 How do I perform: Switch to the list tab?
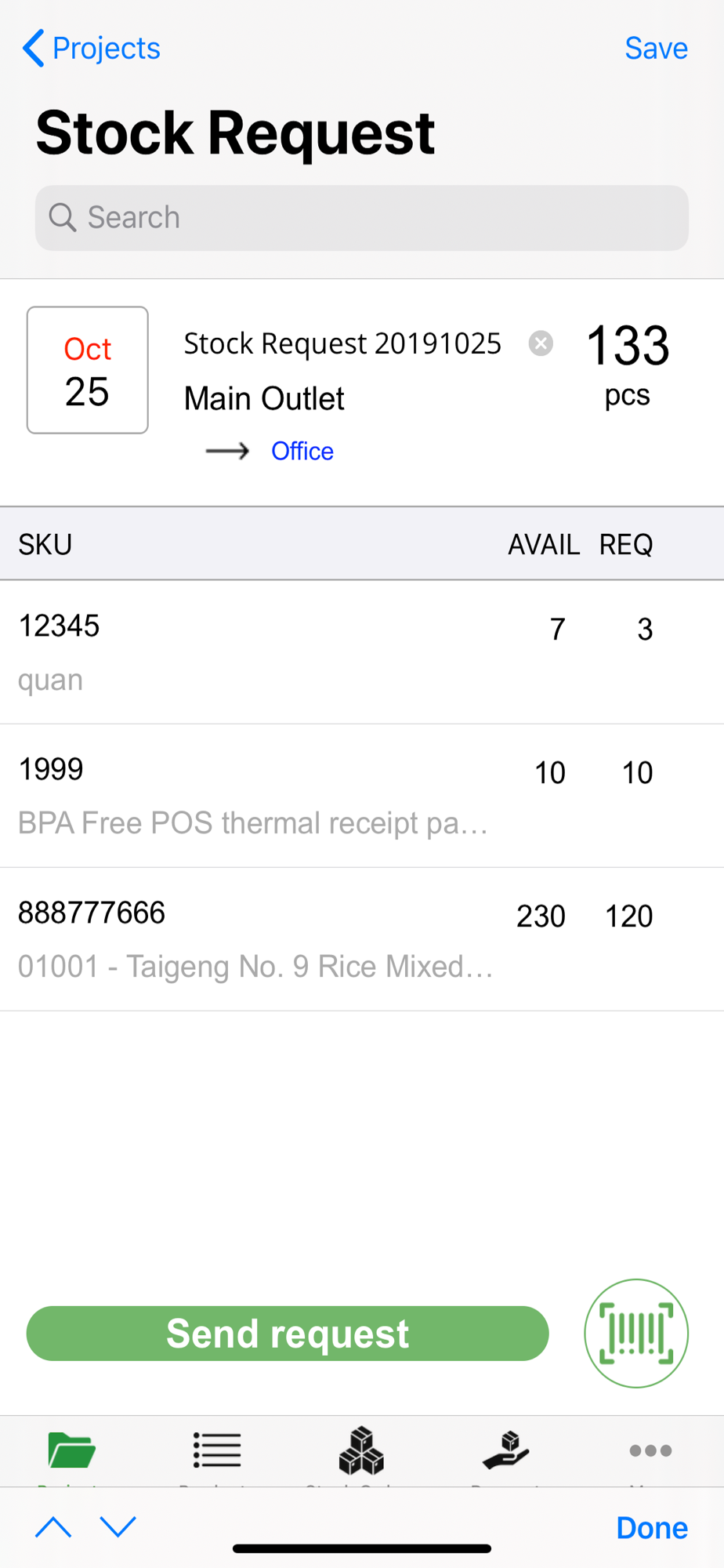pos(217,1450)
